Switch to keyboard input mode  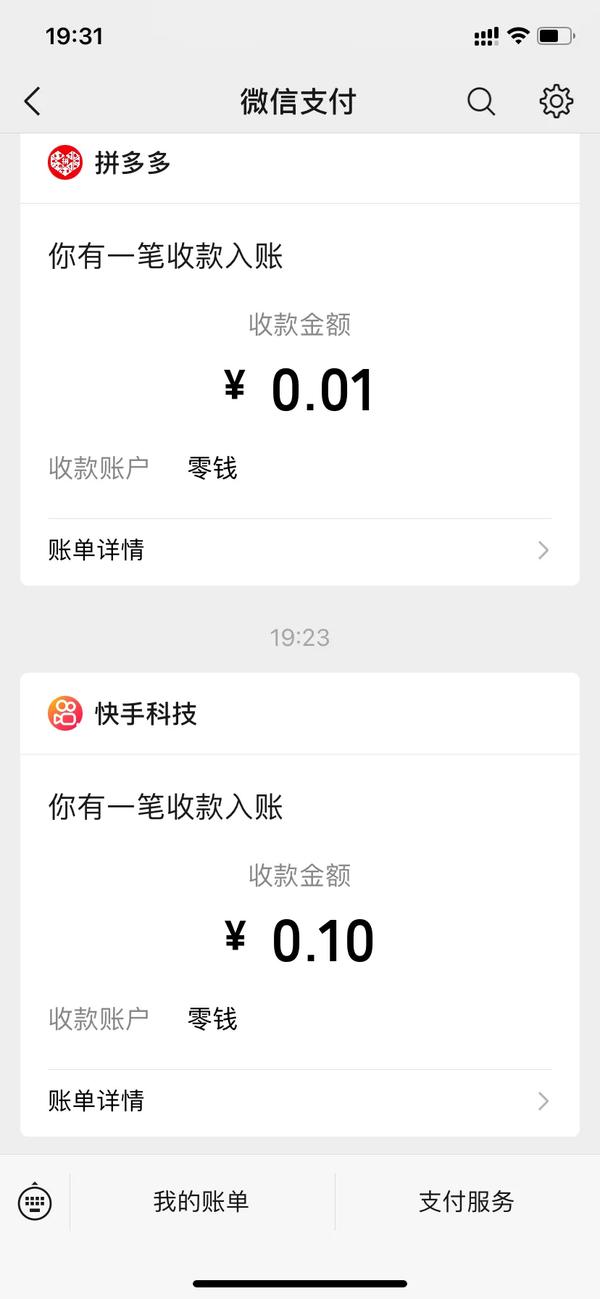pyautogui.click(x=35, y=1201)
